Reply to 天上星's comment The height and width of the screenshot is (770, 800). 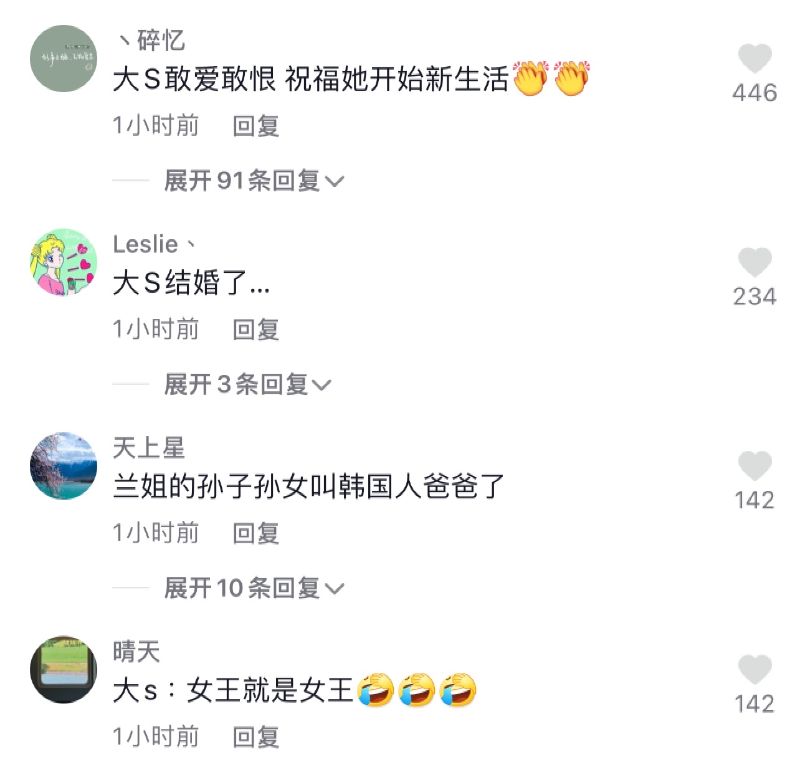pyautogui.click(x=256, y=534)
